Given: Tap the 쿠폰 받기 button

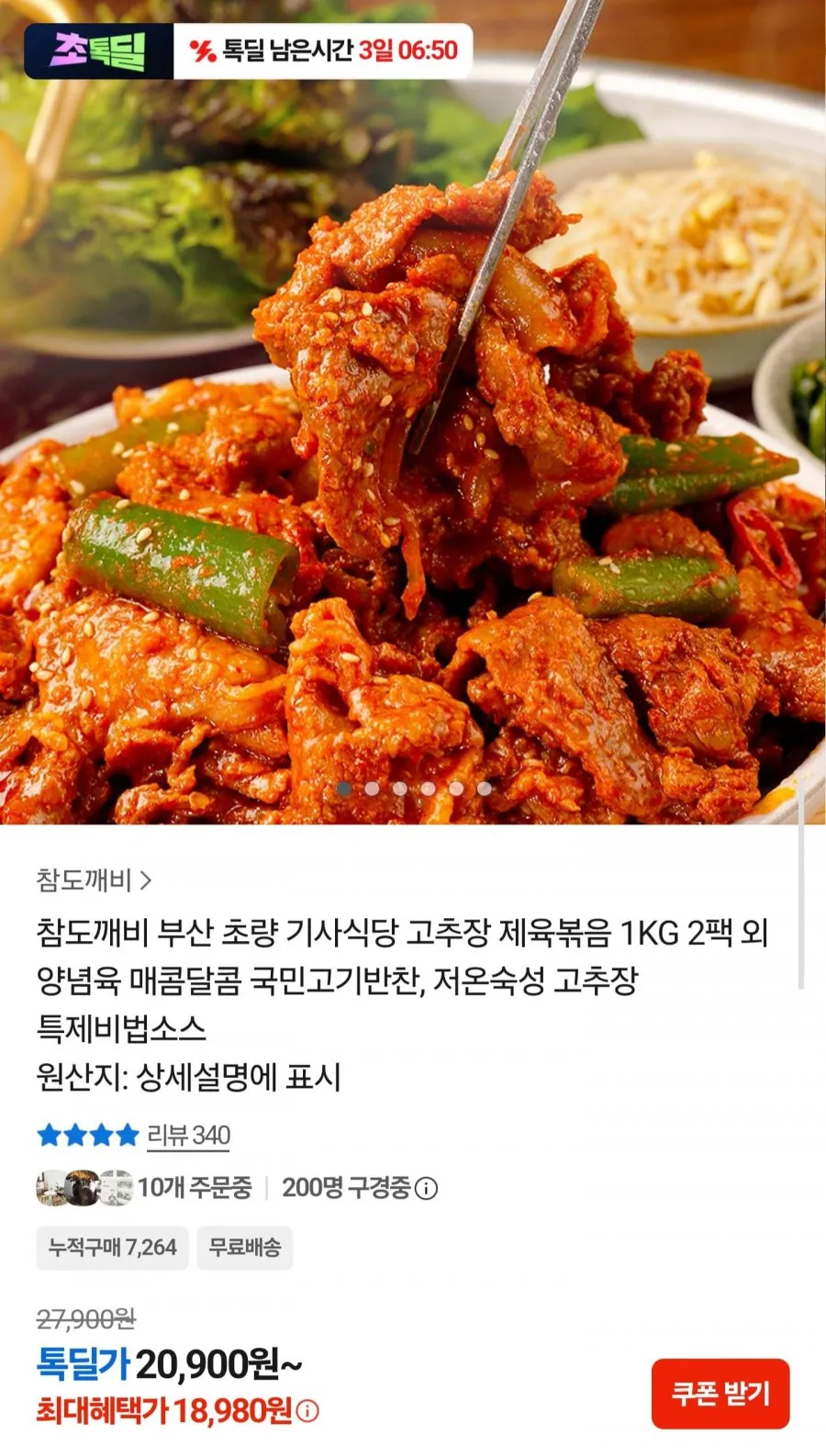Looking at the screenshot, I should [x=720, y=1394].
